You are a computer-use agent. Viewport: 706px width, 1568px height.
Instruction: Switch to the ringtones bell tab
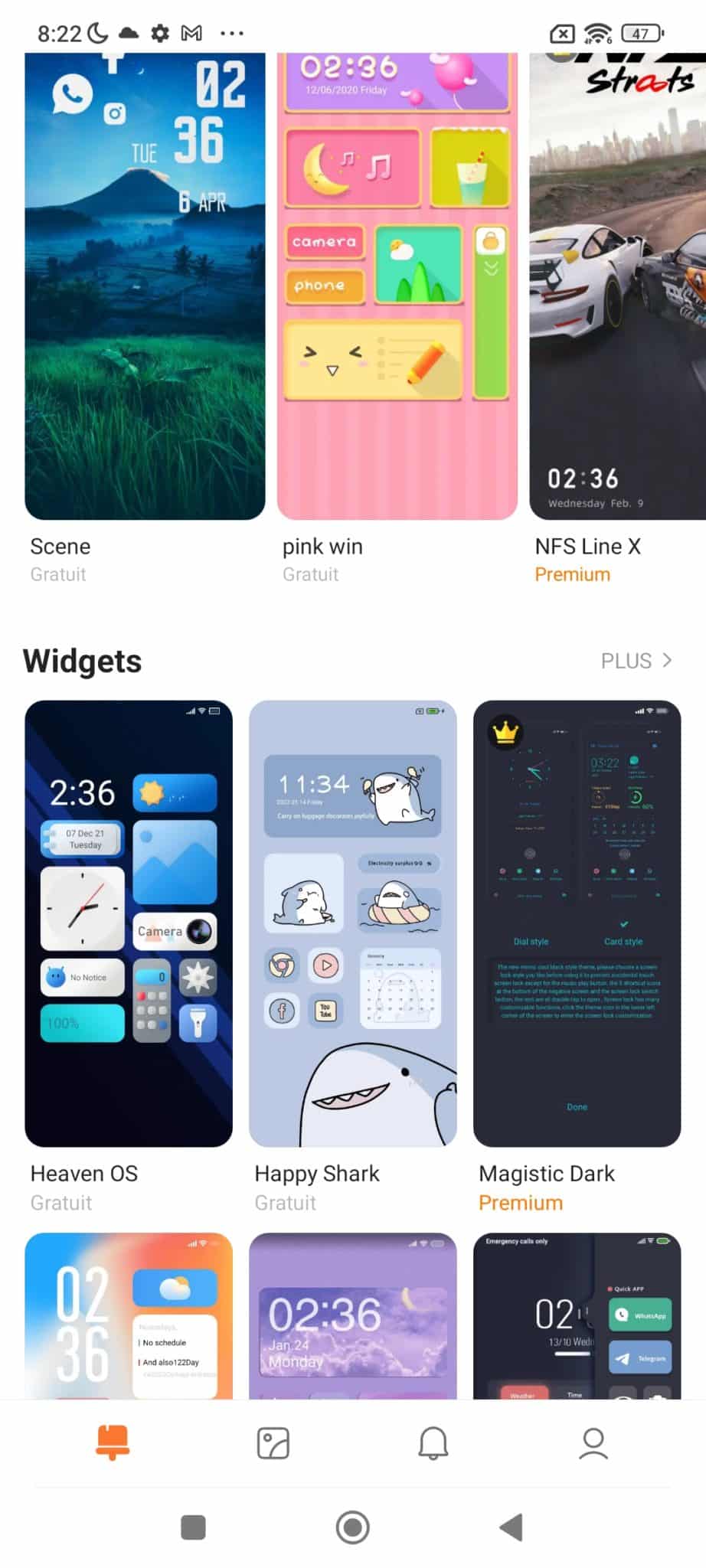tap(433, 1443)
